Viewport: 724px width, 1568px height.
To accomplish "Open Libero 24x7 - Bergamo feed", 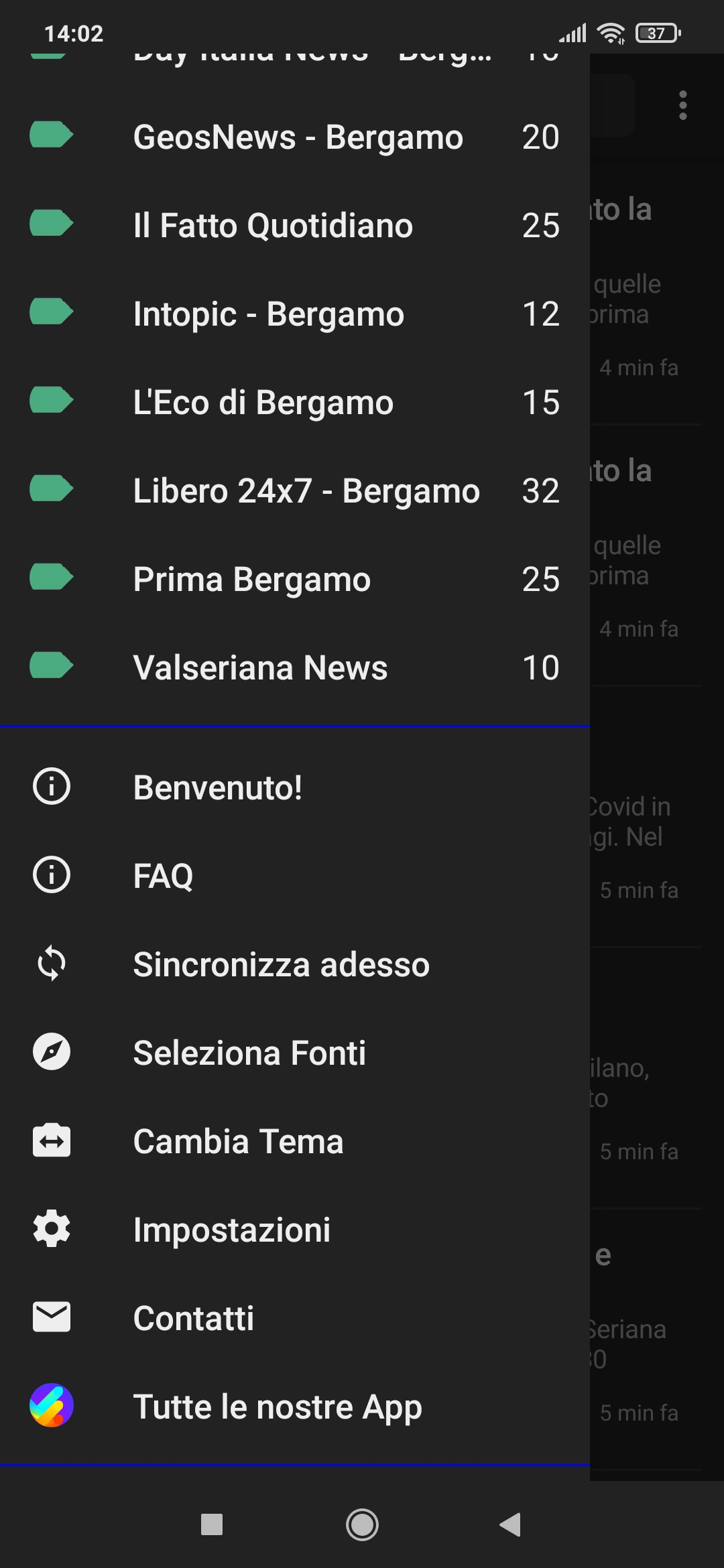I will (x=295, y=491).
